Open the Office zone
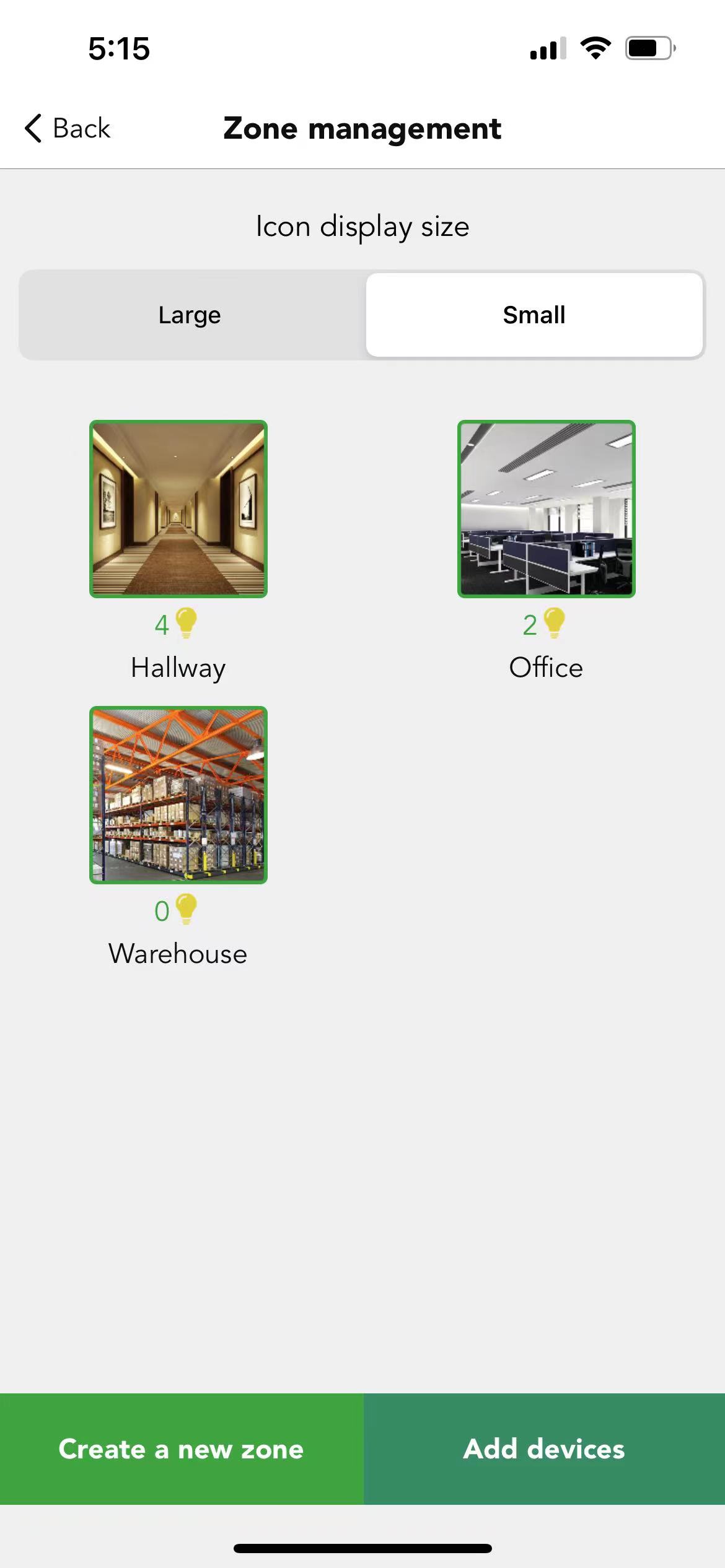The image size is (725, 1568). click(x=546, y=509)
